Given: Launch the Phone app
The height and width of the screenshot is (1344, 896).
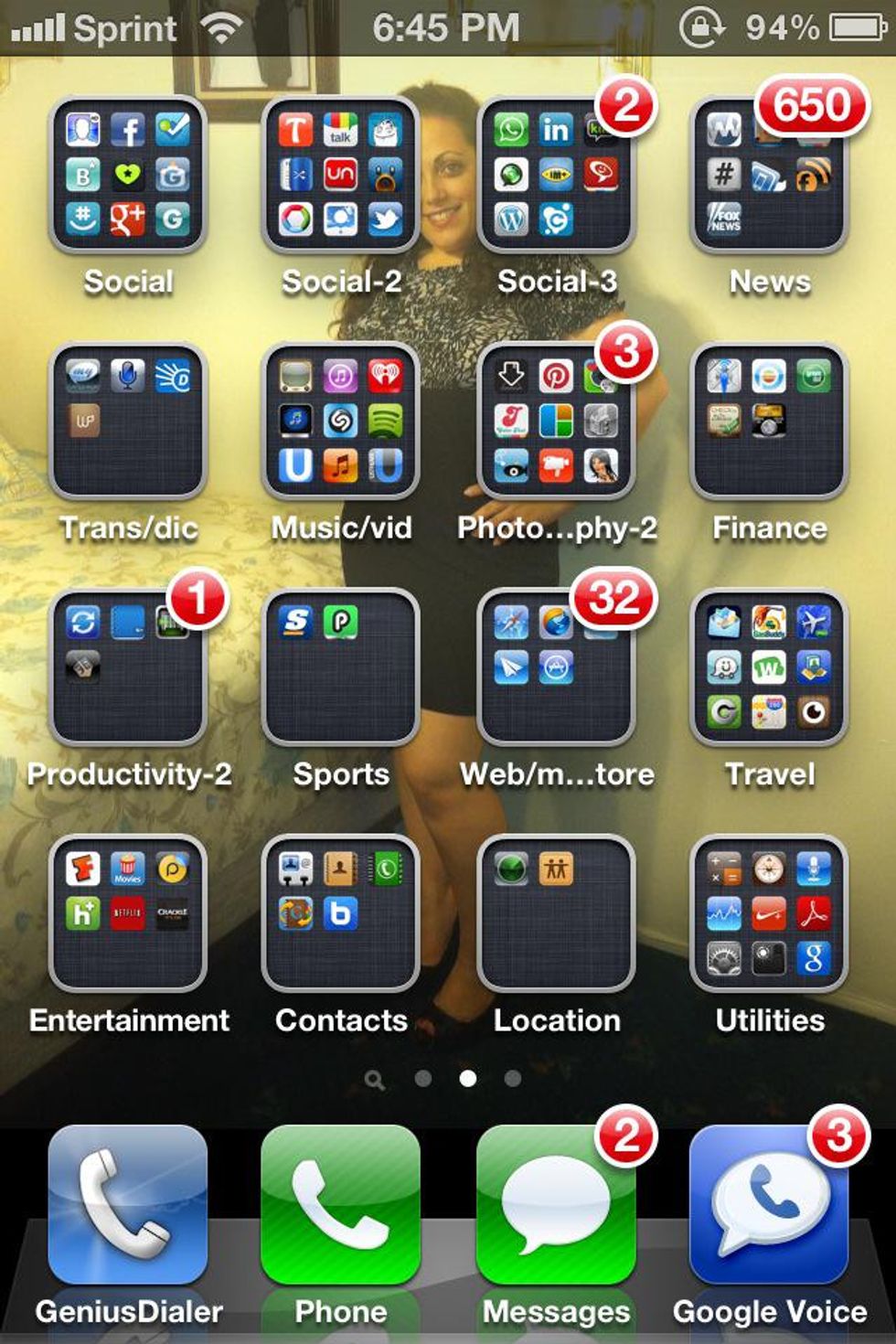Looking at the screenshot, I should pos(341,1205).
